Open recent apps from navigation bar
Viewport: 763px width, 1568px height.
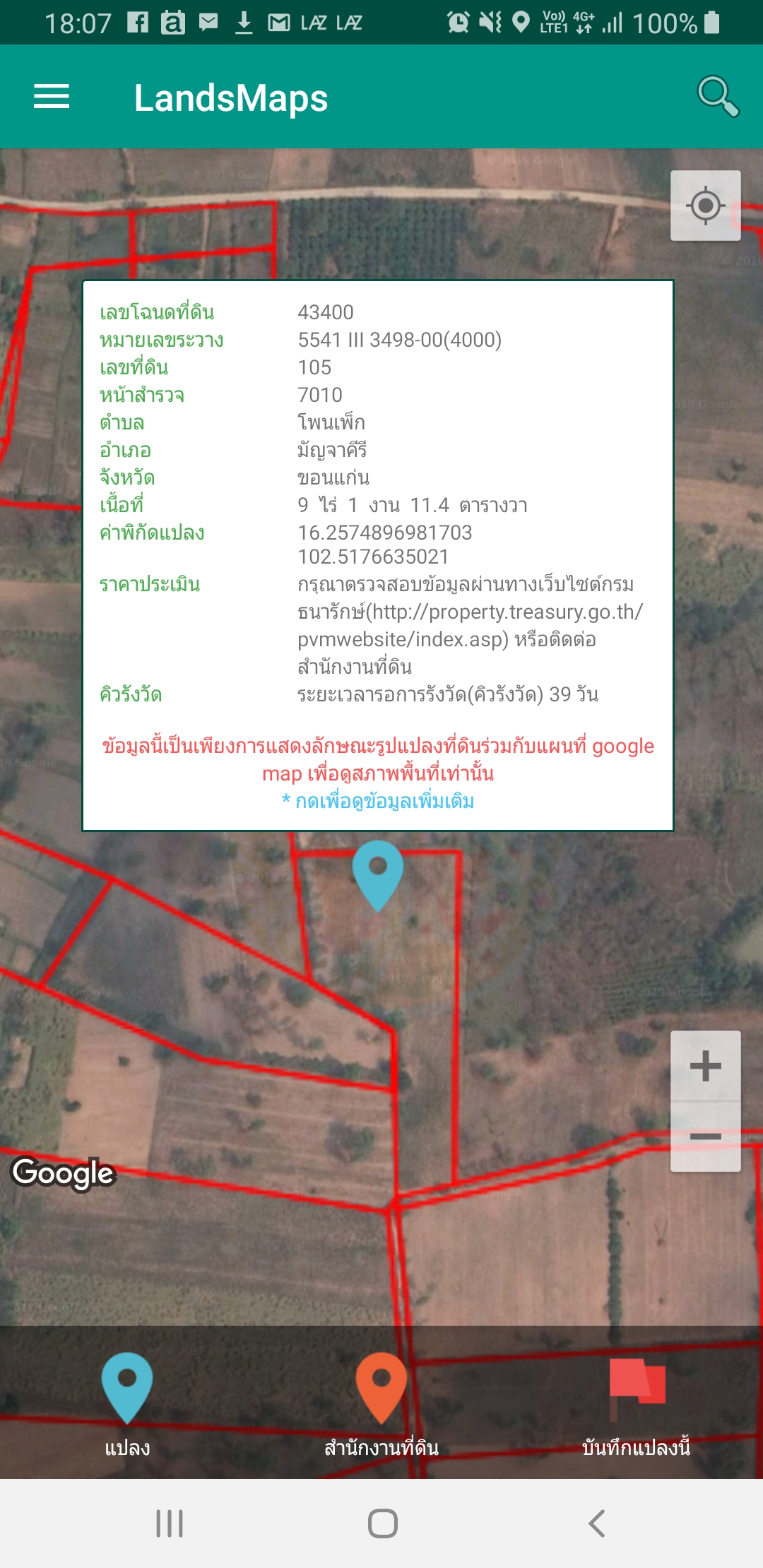tap(170, 1524)
